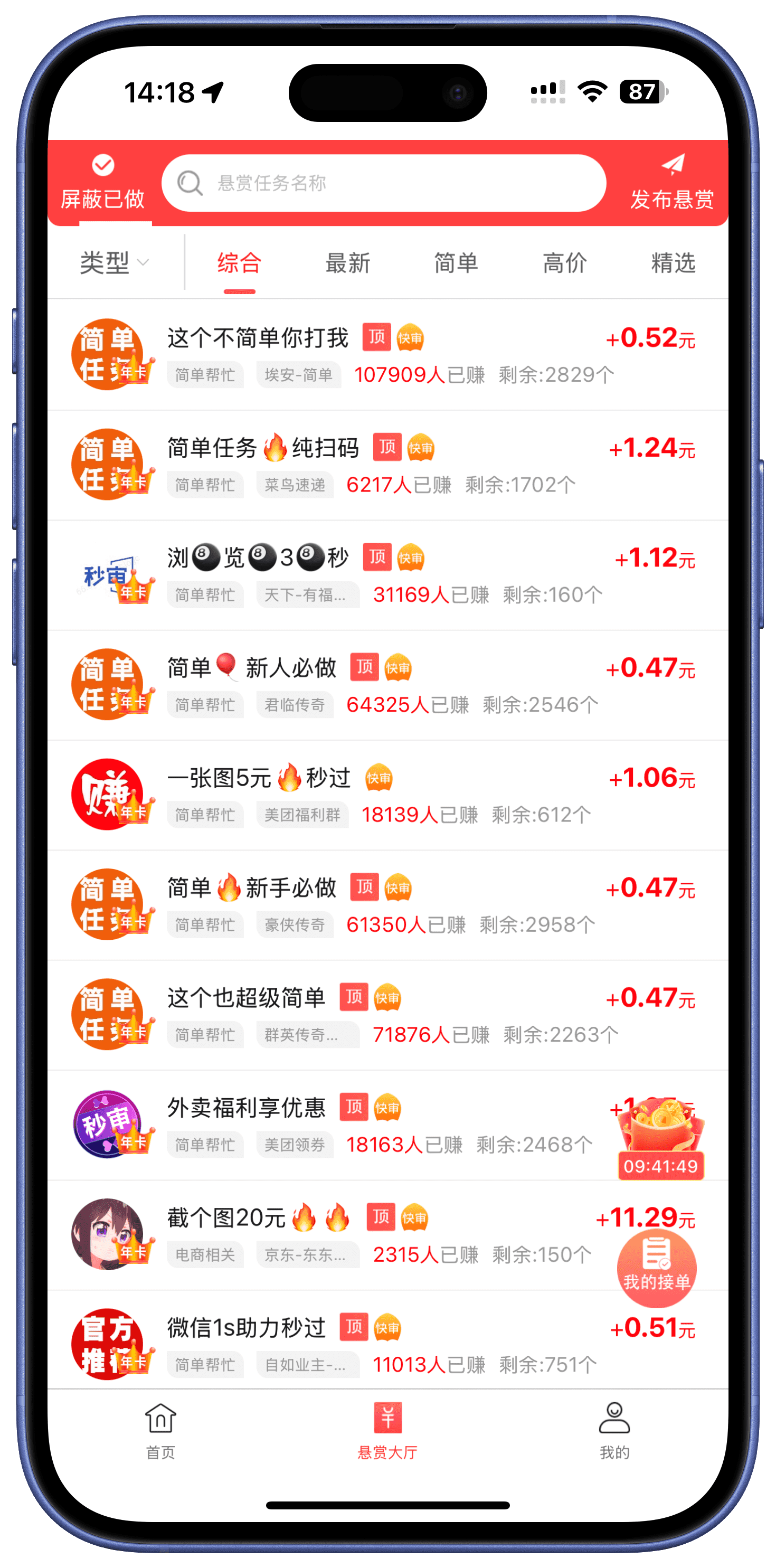Image resolution: width=776 pixels, height=1568 pixels.
Task: Switch to the 高价 tab
Action: (565, 263)
